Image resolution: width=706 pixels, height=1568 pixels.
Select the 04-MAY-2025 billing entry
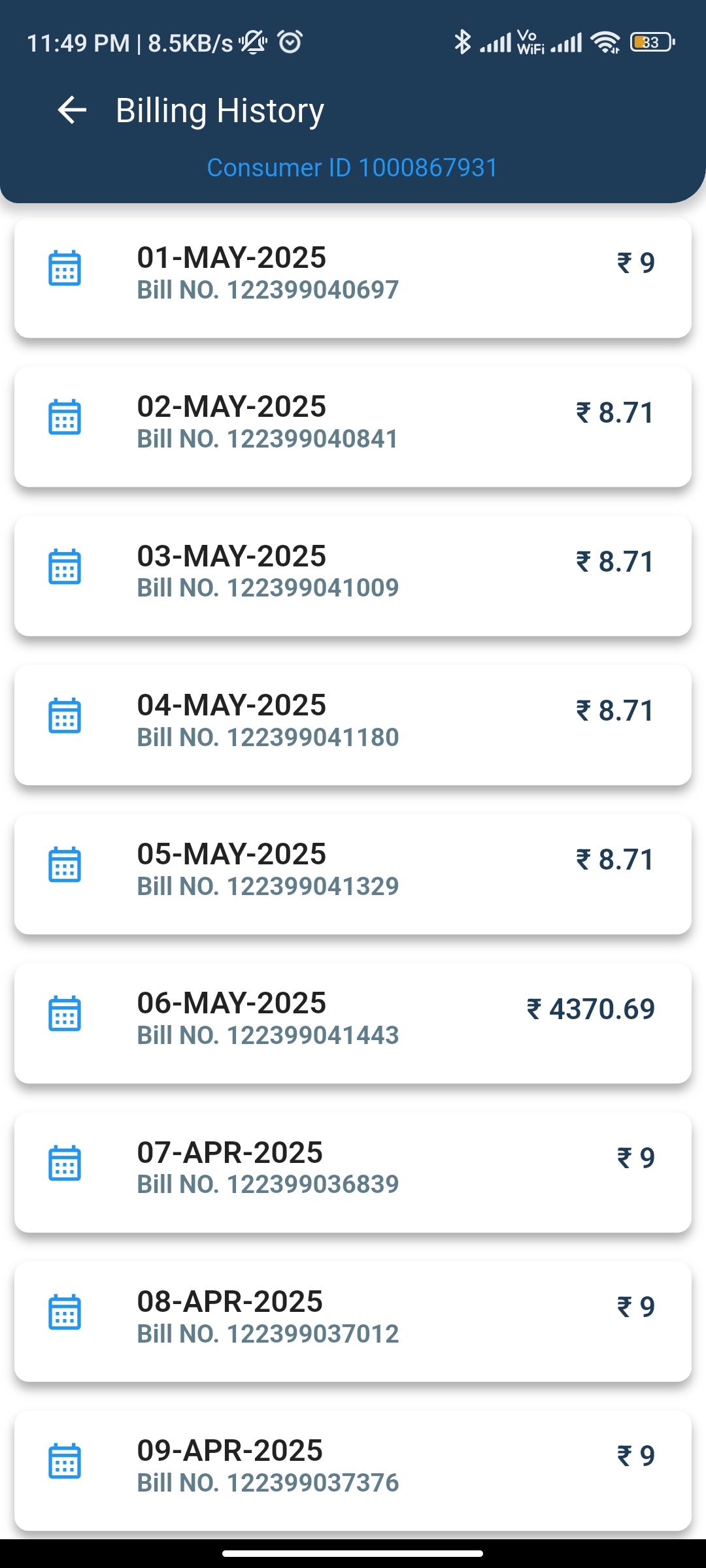pos(353,725)
